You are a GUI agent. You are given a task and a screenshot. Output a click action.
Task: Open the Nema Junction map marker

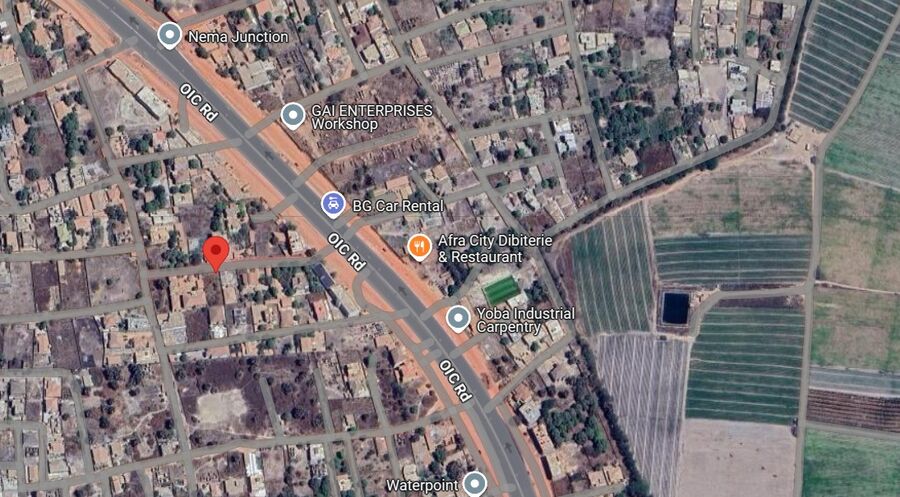pyautogui.click(x=170, y=36)
